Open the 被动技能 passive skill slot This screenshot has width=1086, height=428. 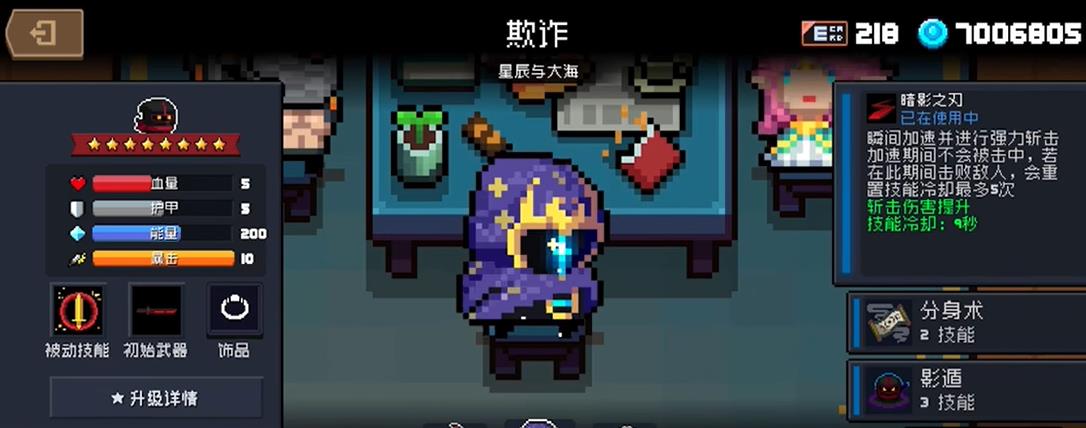coord(78,310)
